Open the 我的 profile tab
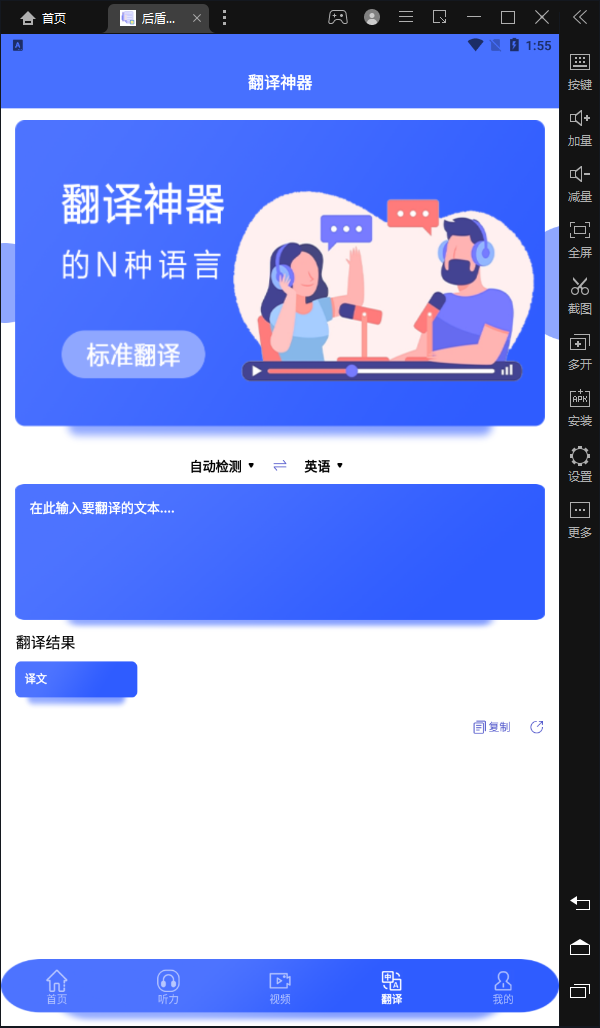Screen dimensions: 600x1028 click(x=503, y=986)
